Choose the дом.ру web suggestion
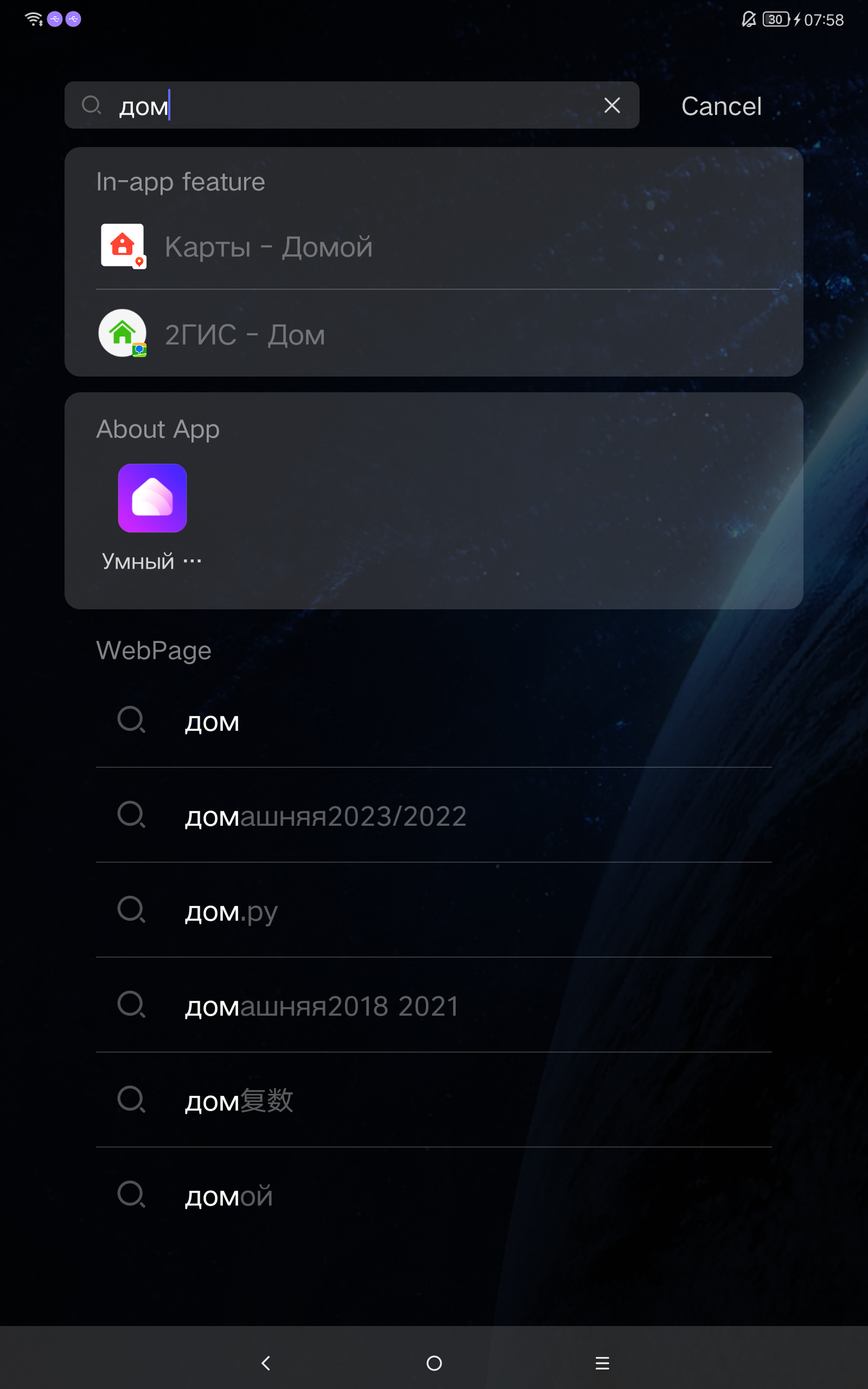Screen dimensions: 868x1389 (x=434, y=911)
